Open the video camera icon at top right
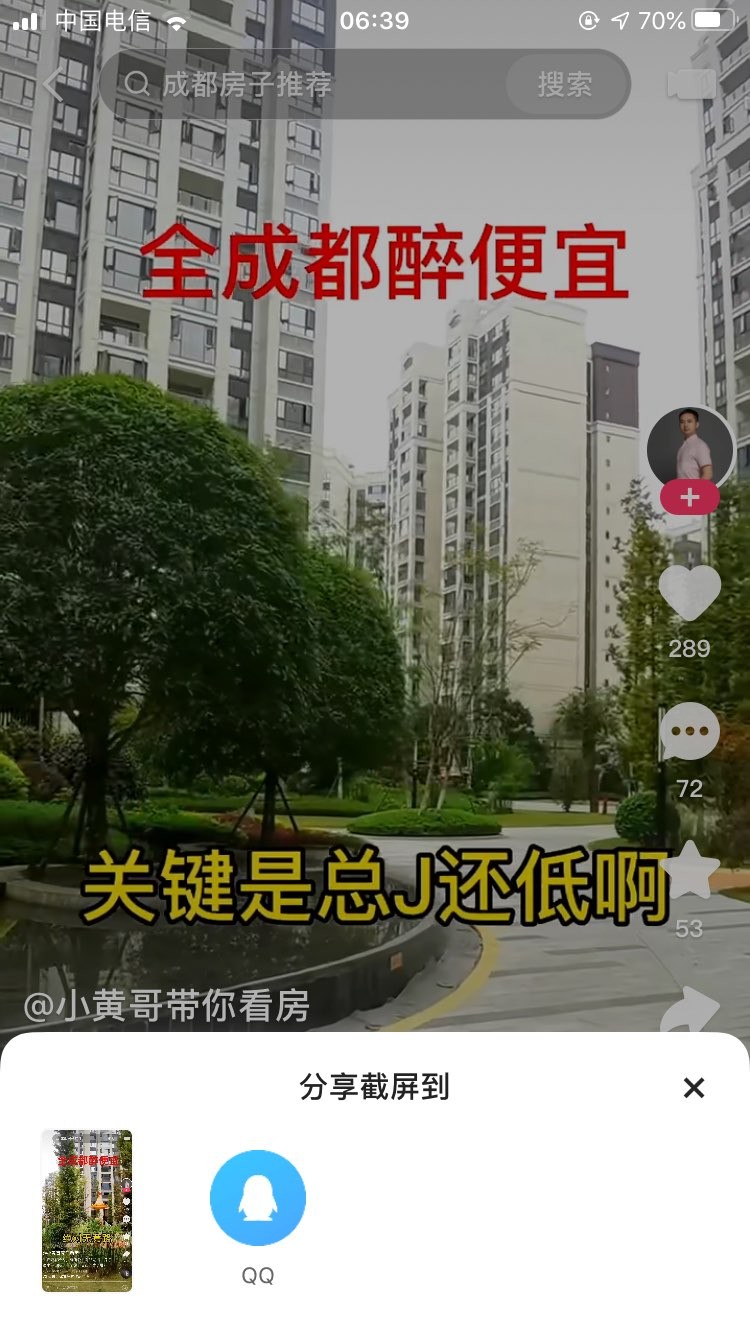 click(x=691, y=85)
